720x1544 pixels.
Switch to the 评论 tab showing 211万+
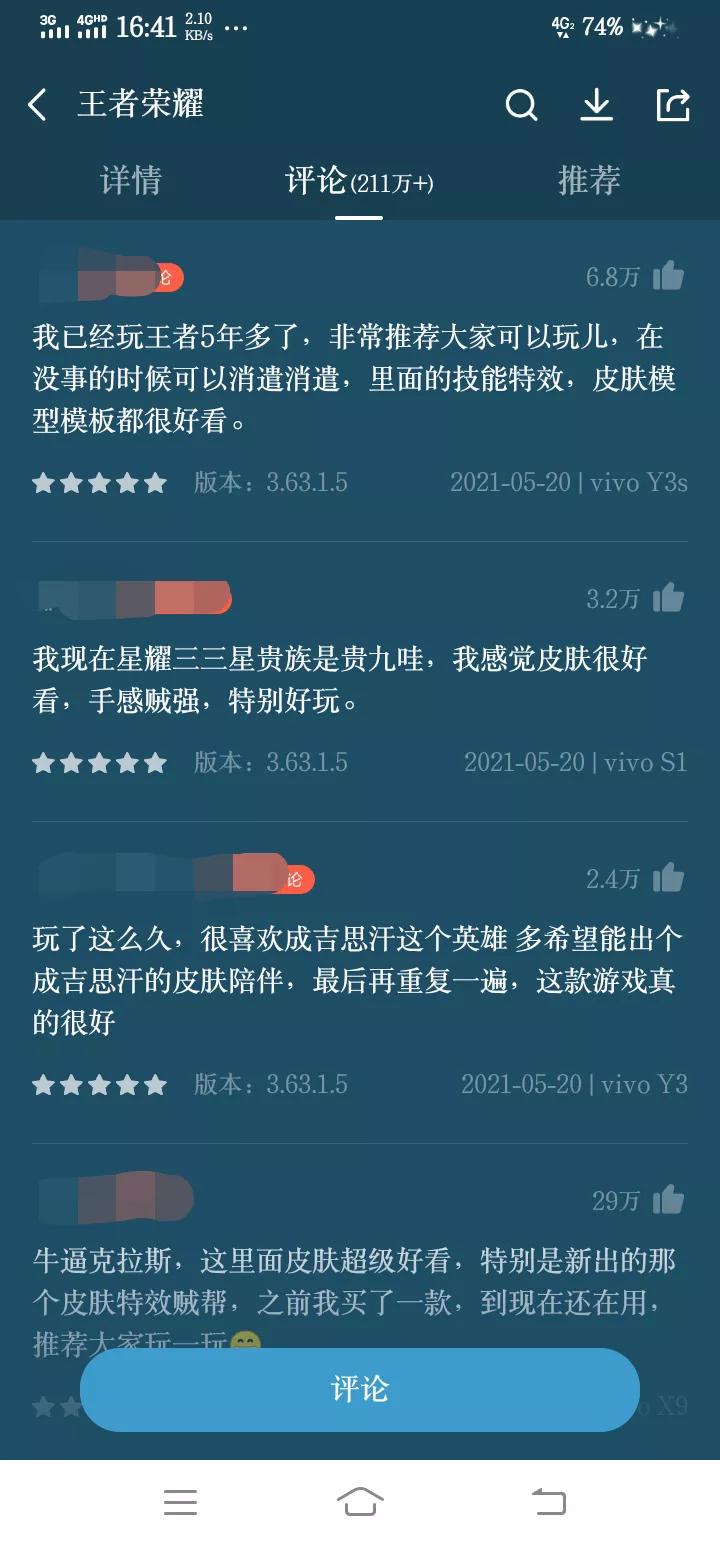(359, 181)
